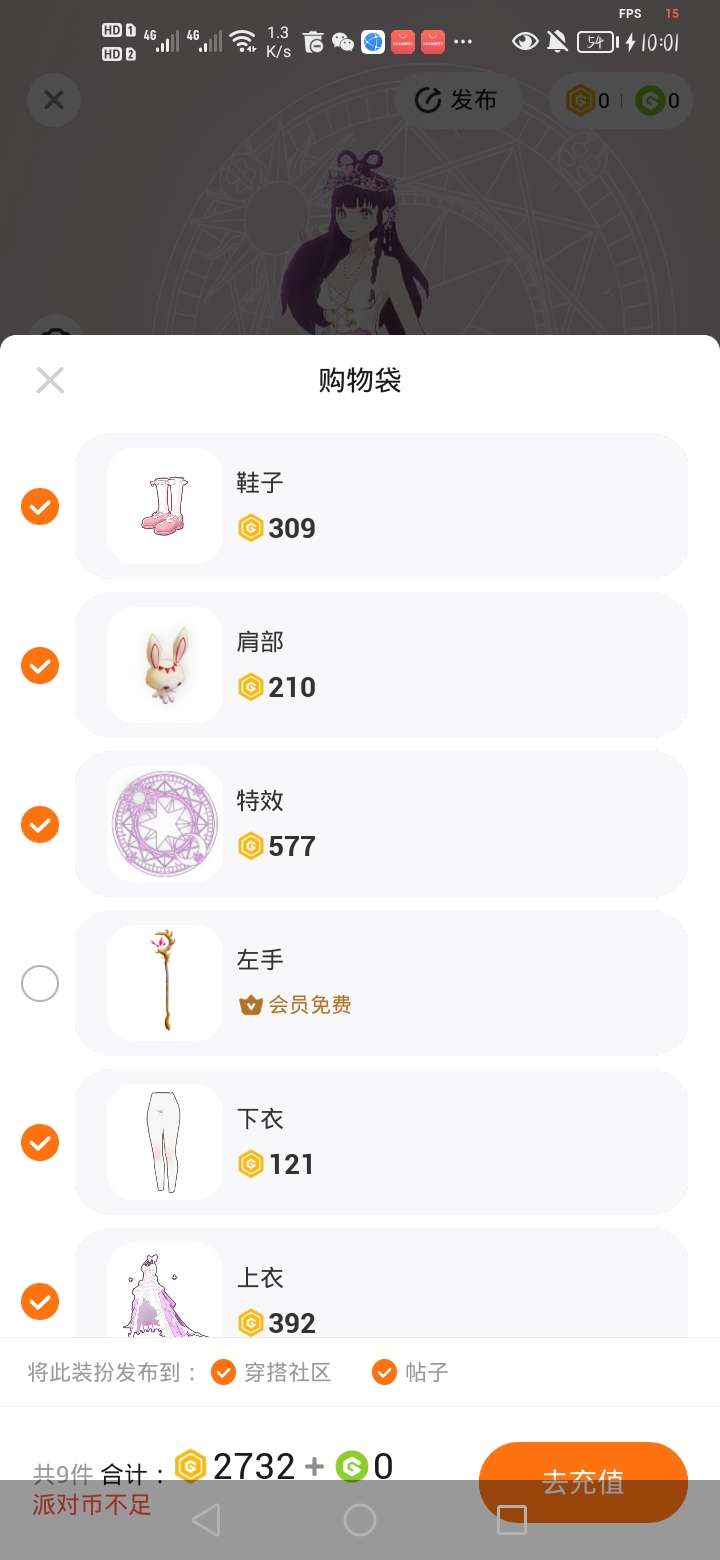Tap 去充值 to recharge coins
Viewport: 720px width, 1560px height.
(583, 1481)
